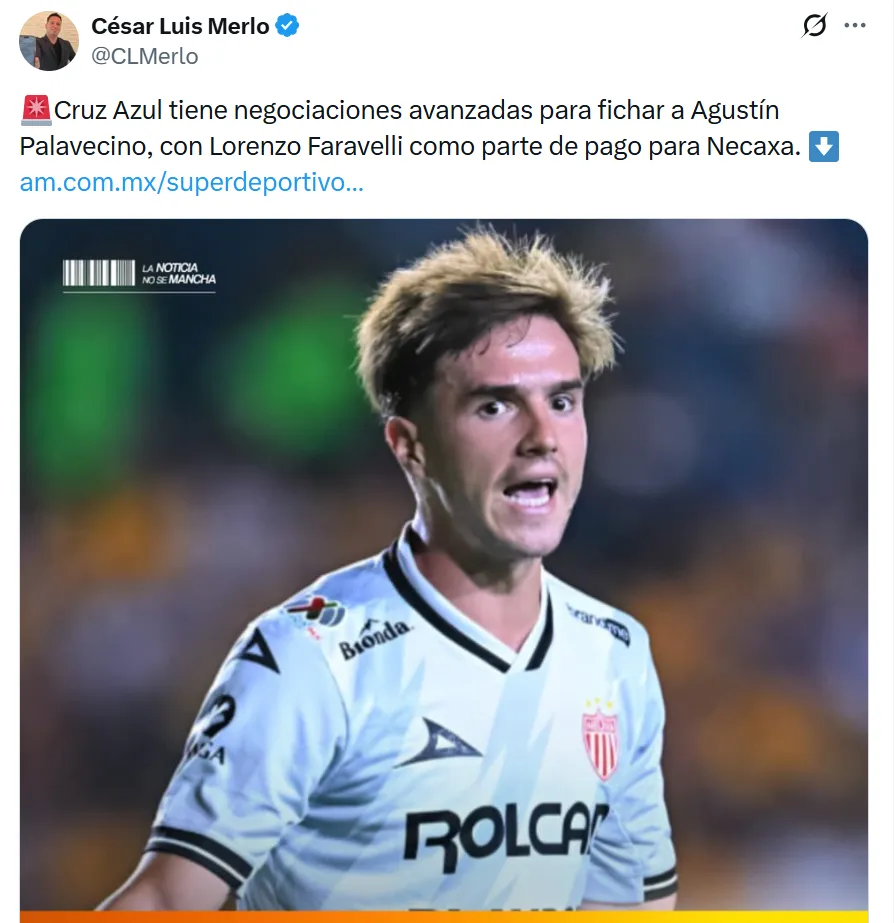Open César Luis Merlo's profile avatar
This screenshot has height=923, width=895.
tap(48, 41)
